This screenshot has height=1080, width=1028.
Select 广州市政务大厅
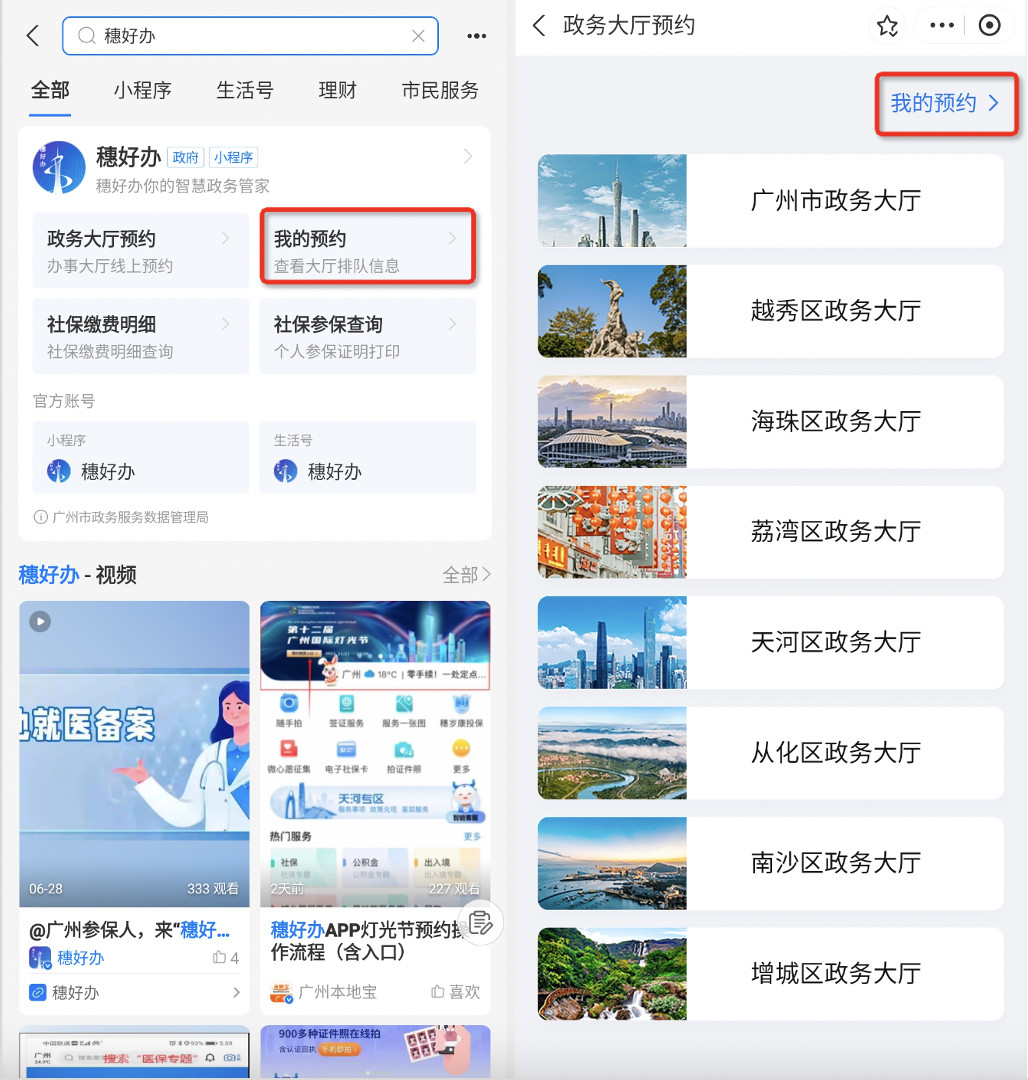pyautogui.click(x=770, y=201)
